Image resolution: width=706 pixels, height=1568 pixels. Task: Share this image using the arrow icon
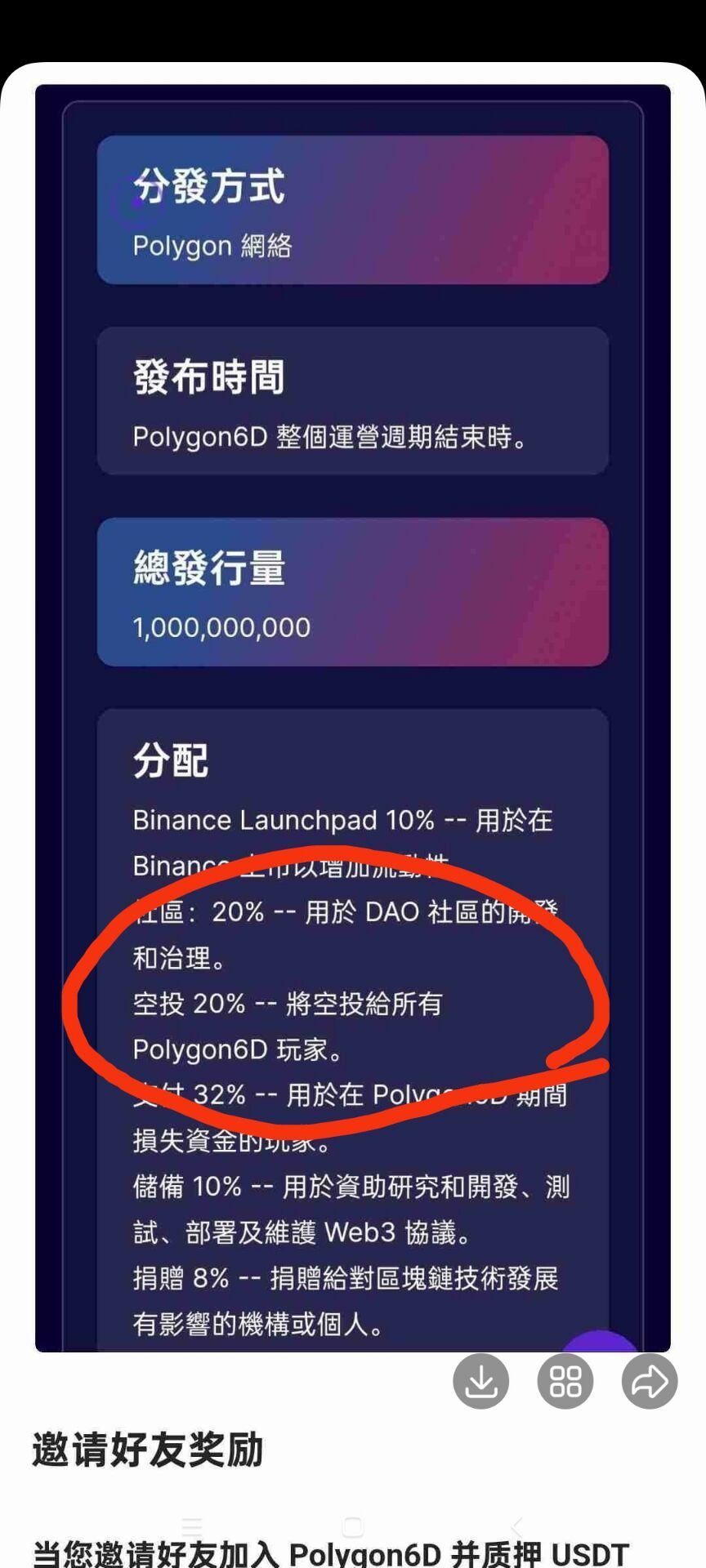tap(650, 1381)
